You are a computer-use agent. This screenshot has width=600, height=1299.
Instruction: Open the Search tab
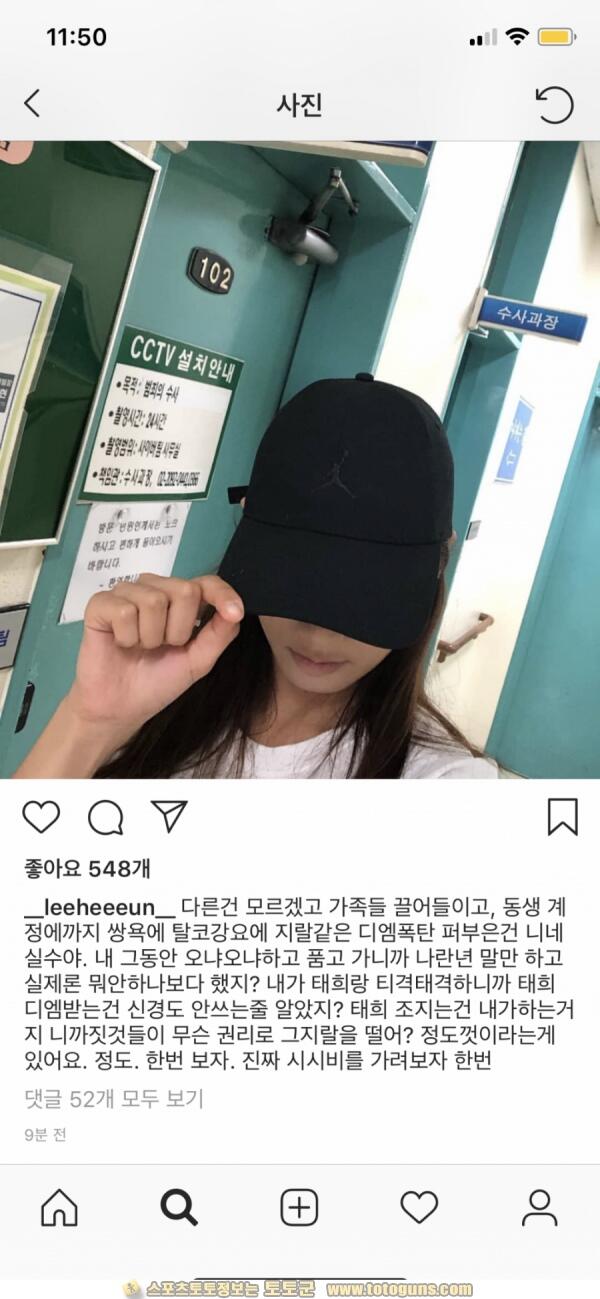179,1208
